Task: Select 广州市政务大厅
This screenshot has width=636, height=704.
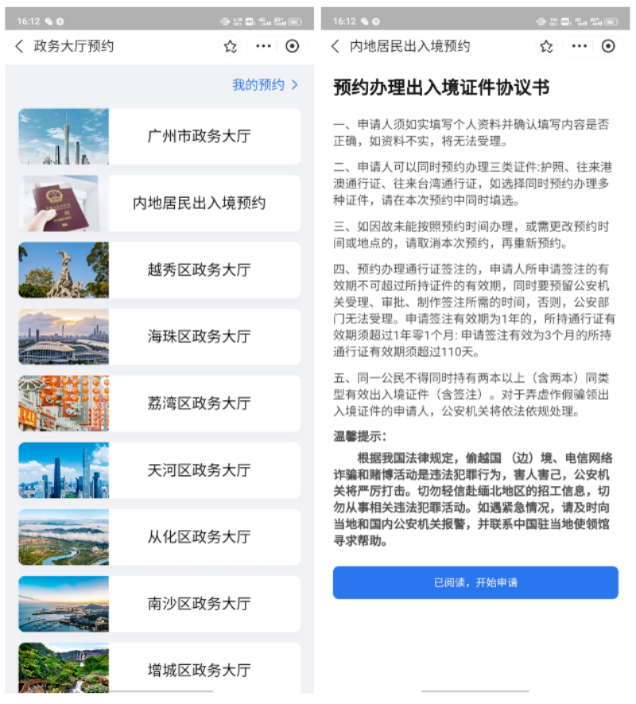Action: click(x=159, y=137)
